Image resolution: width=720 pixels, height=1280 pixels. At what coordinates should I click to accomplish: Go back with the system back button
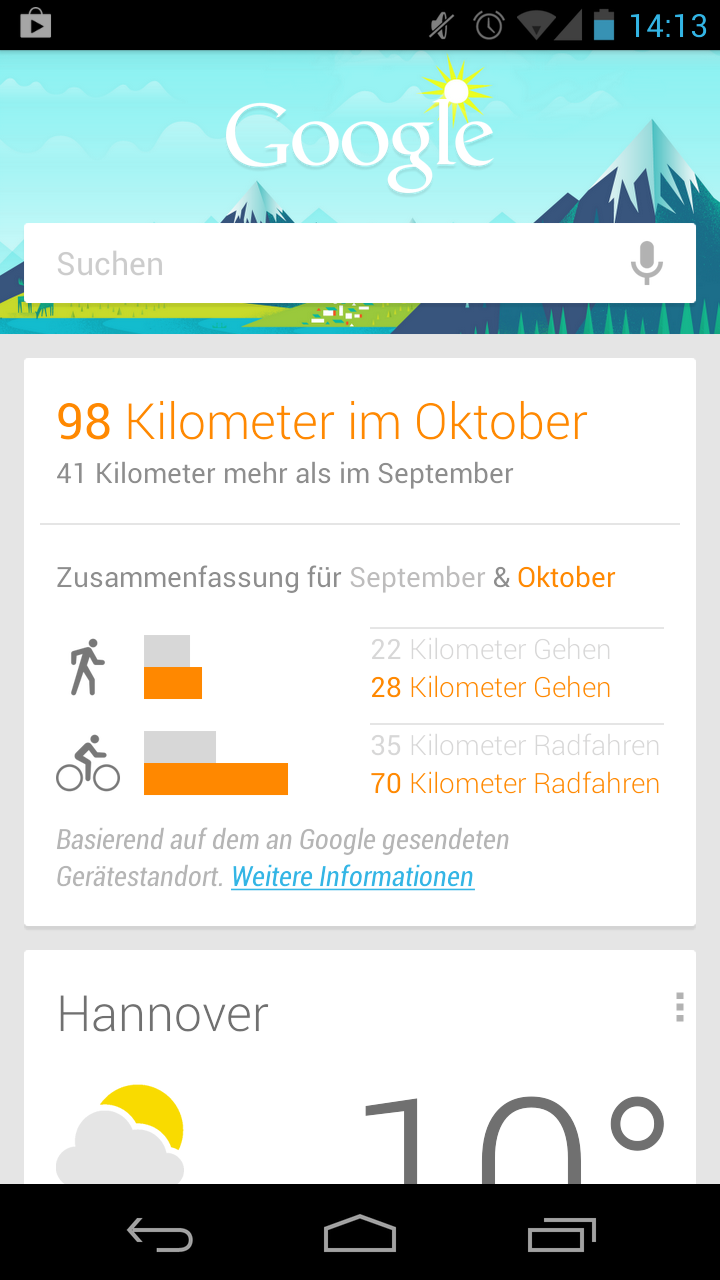coord(160,1234)
